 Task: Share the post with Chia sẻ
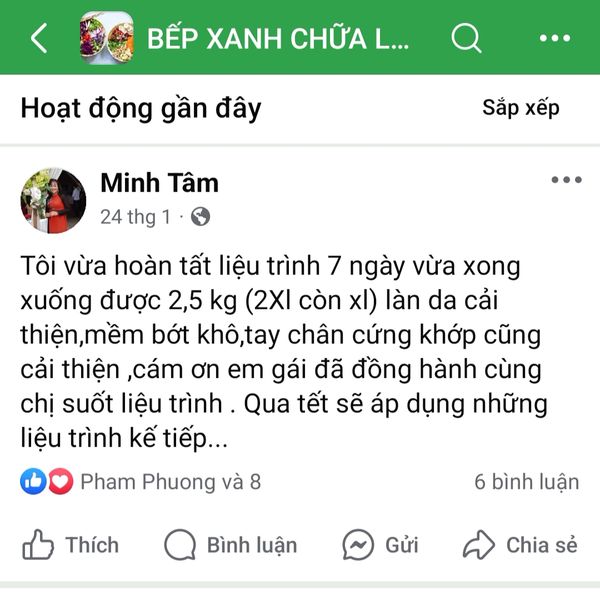tap(520, 545)
